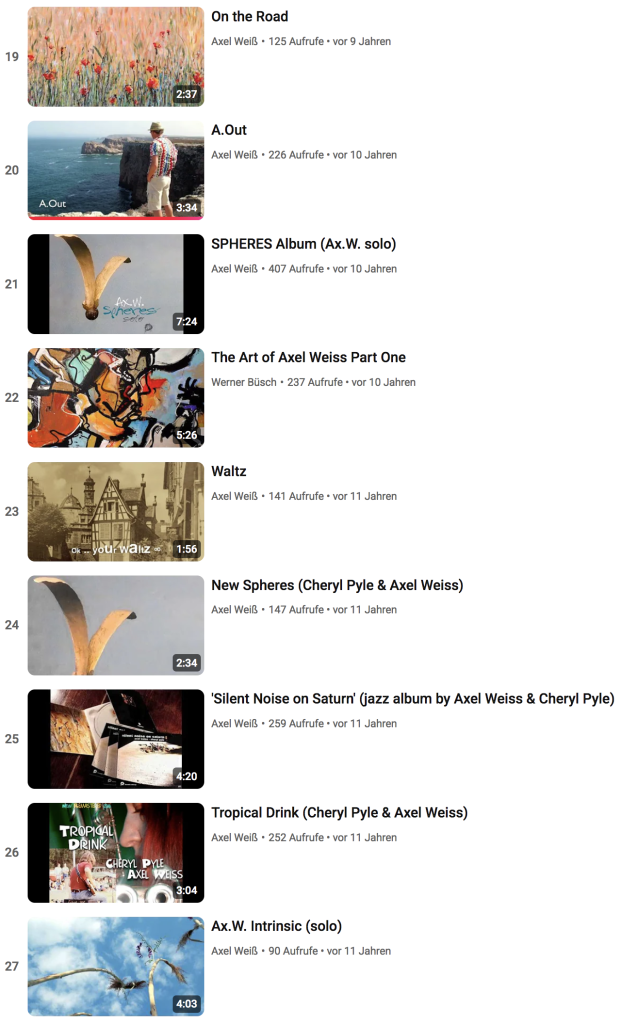The height and width of the screenshot is (1024, 621).
Task: Play Tropical Drink video
Action: pyautogui.click(x=115, y=852)
